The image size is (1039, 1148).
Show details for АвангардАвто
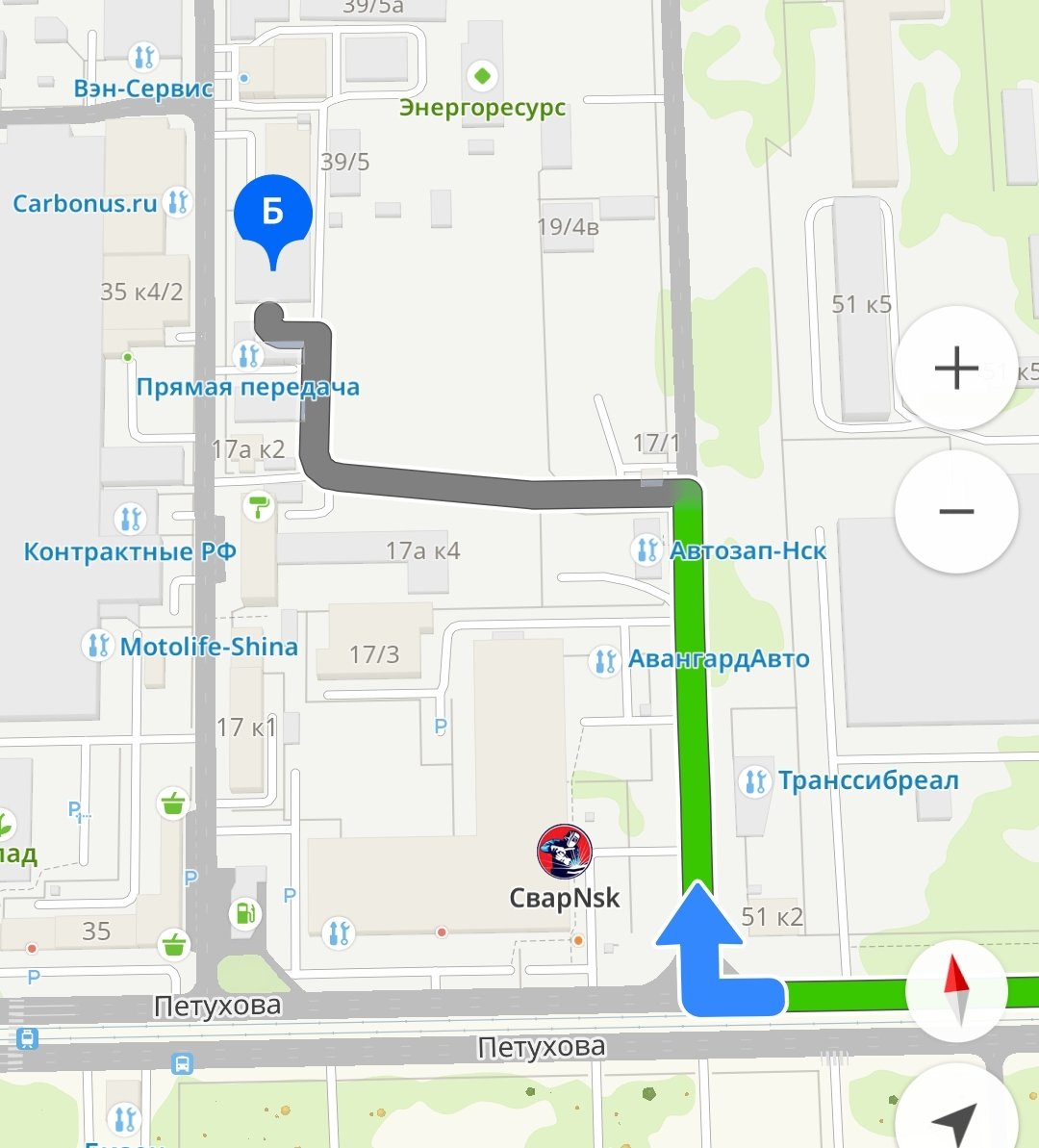604,660
